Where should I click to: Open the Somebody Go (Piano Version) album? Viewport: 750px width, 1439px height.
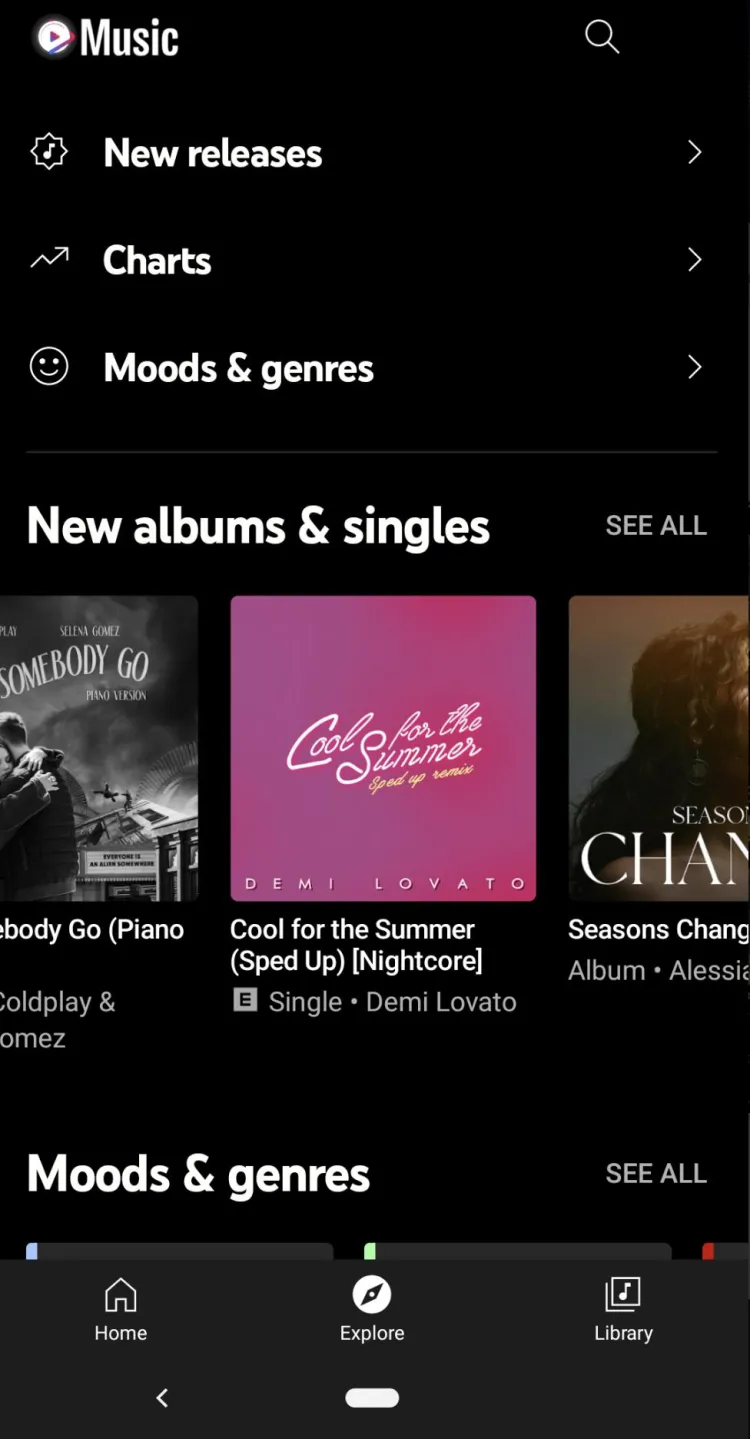(x=98, y=748)
